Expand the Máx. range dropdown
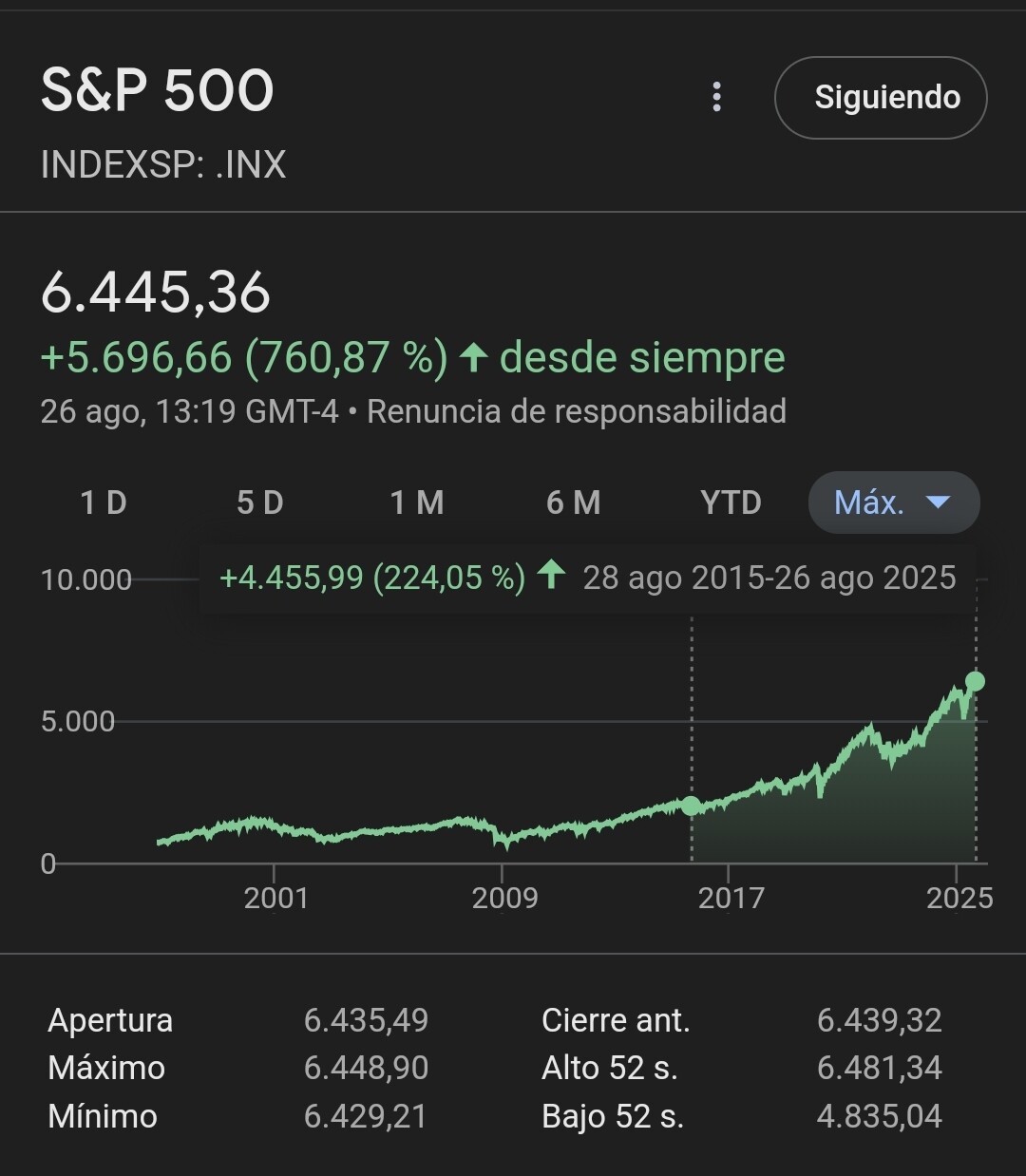 [x=893, y=503]
